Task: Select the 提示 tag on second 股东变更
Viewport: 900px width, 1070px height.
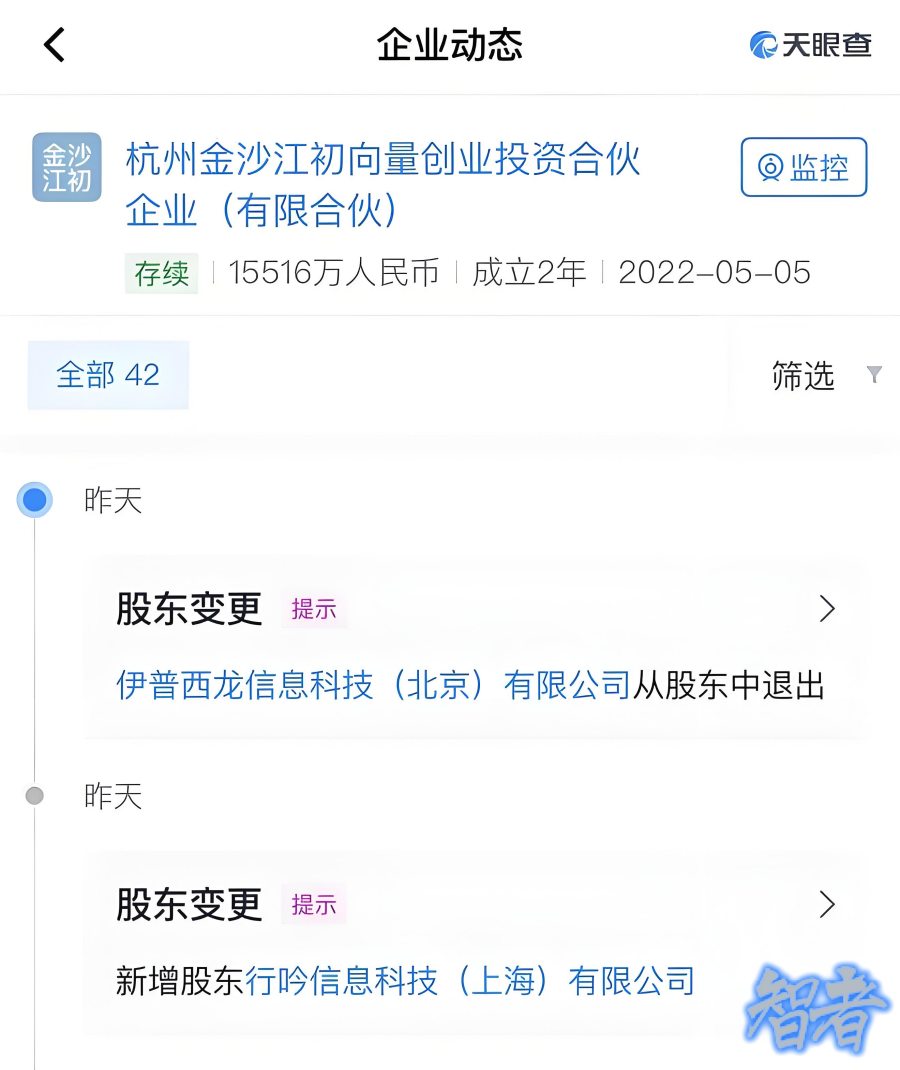Action: [x=314, y=906]
